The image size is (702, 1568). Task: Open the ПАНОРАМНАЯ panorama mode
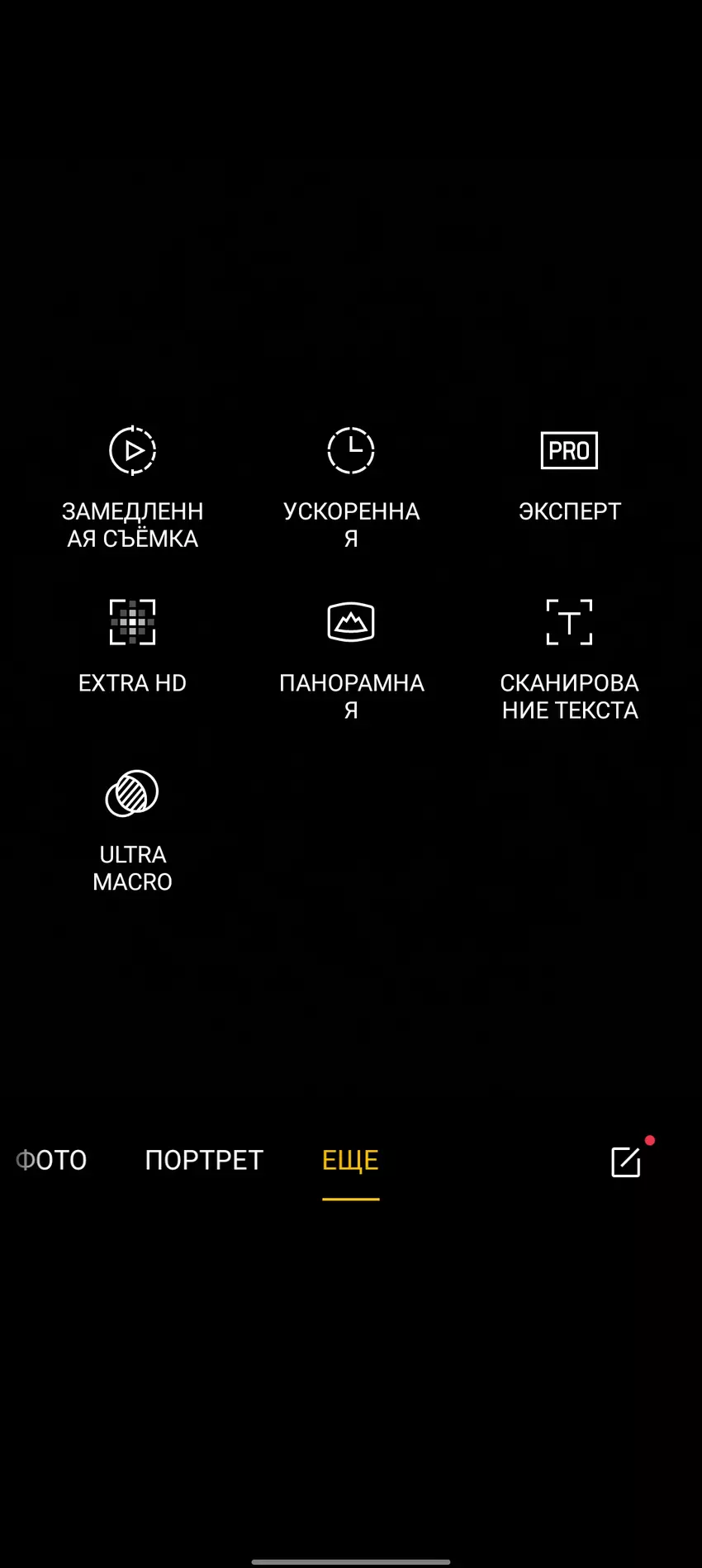coord(351,623)
